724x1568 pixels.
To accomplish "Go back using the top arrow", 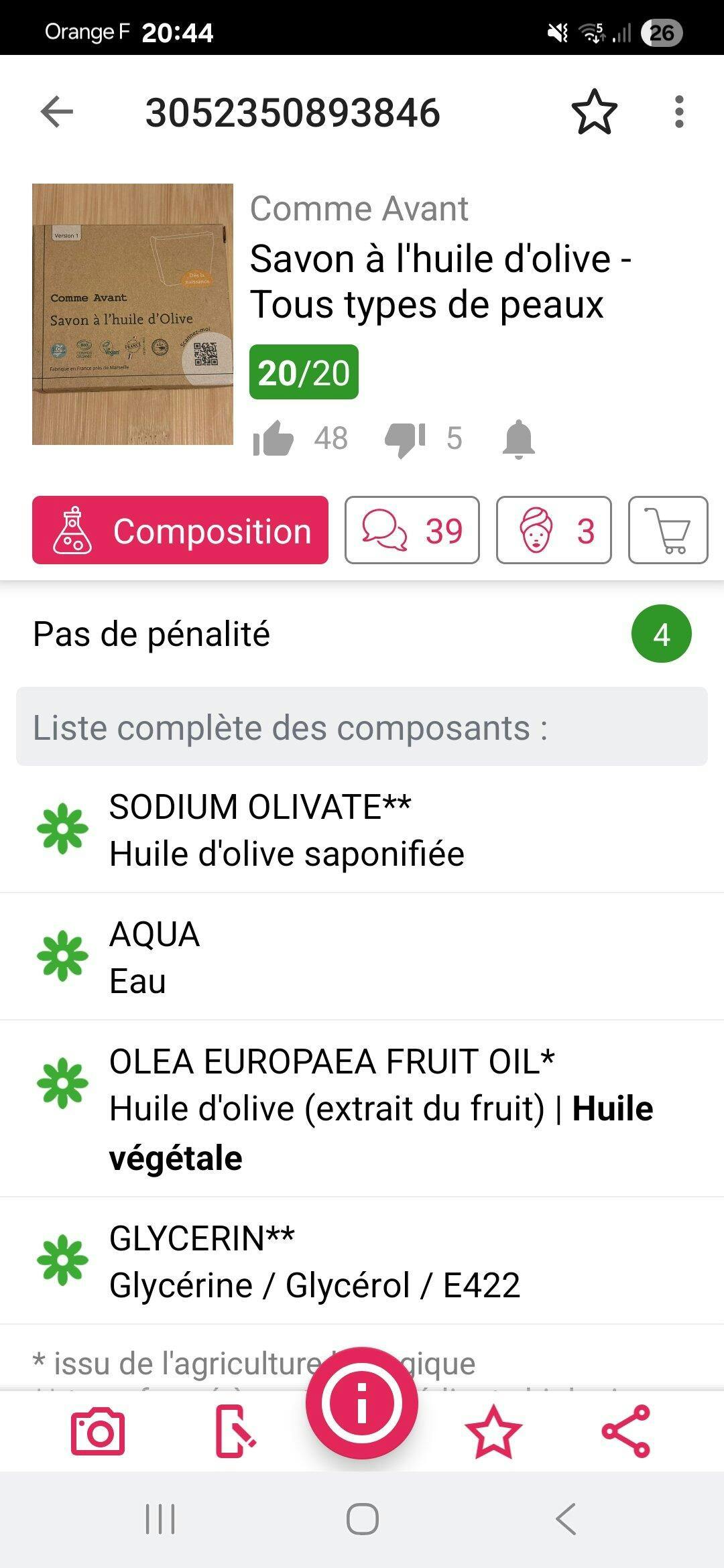I will coord(56,111).
